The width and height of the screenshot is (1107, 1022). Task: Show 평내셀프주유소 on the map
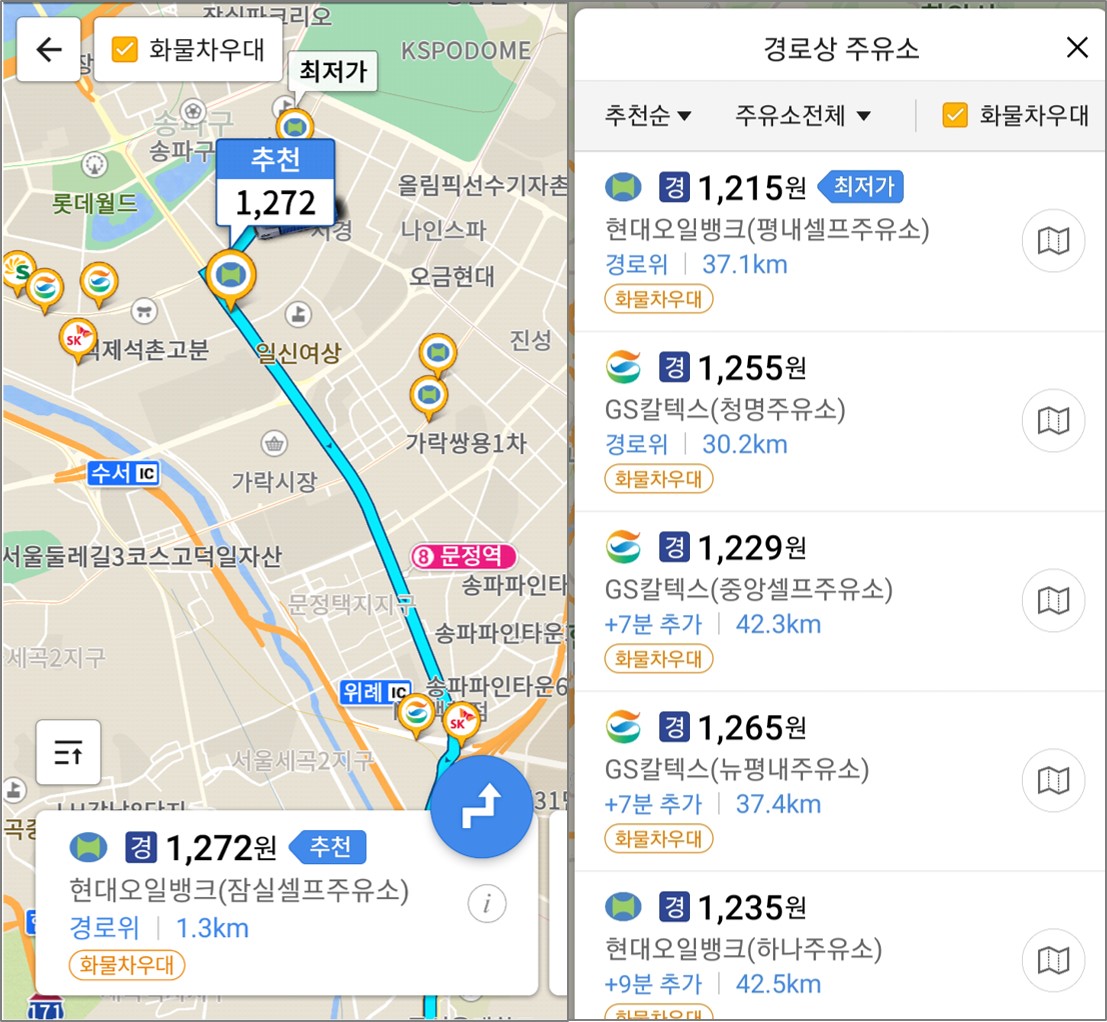coord(1053,240)
